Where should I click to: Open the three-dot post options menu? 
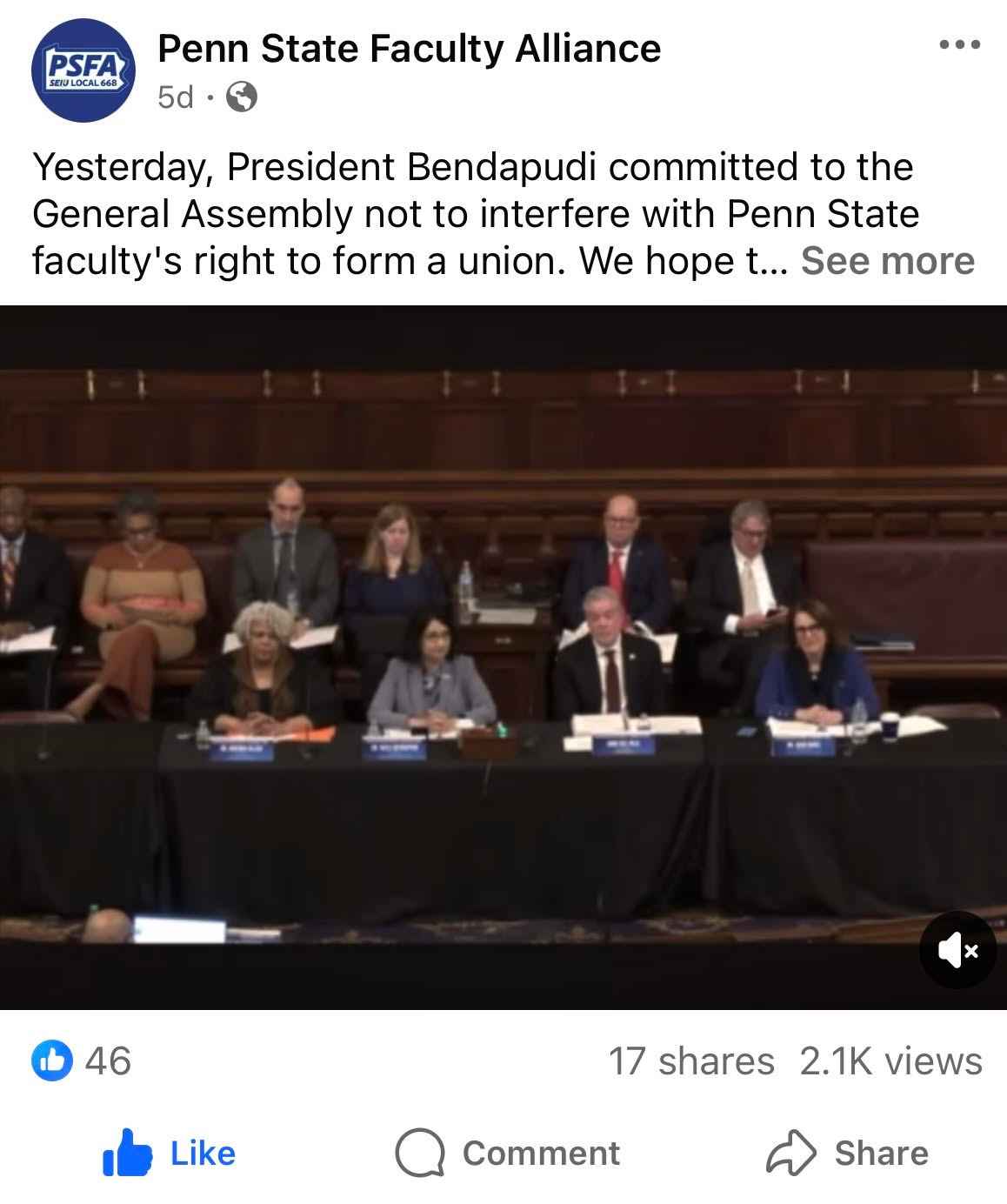click(x=960, y=44)
